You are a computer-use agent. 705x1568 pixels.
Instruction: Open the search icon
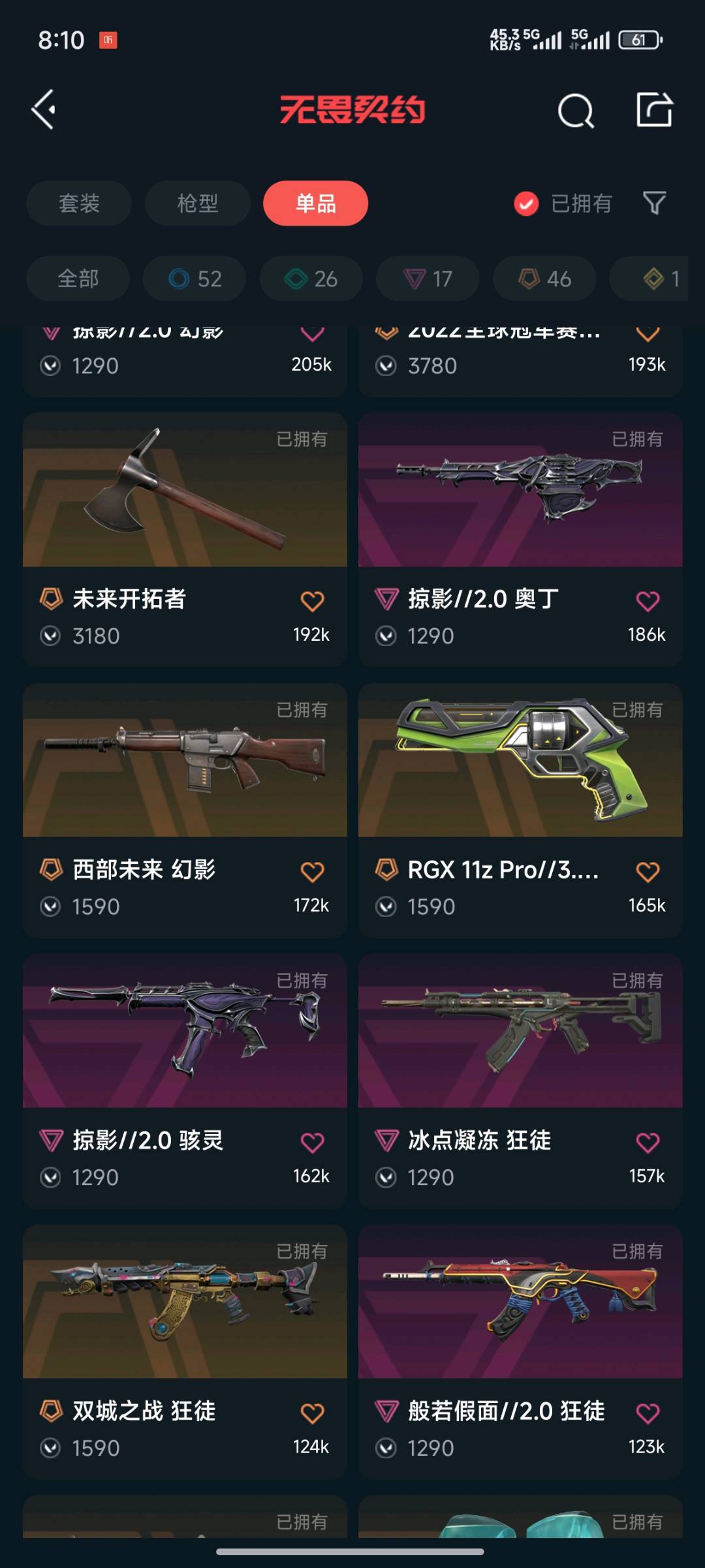(576, 110)
